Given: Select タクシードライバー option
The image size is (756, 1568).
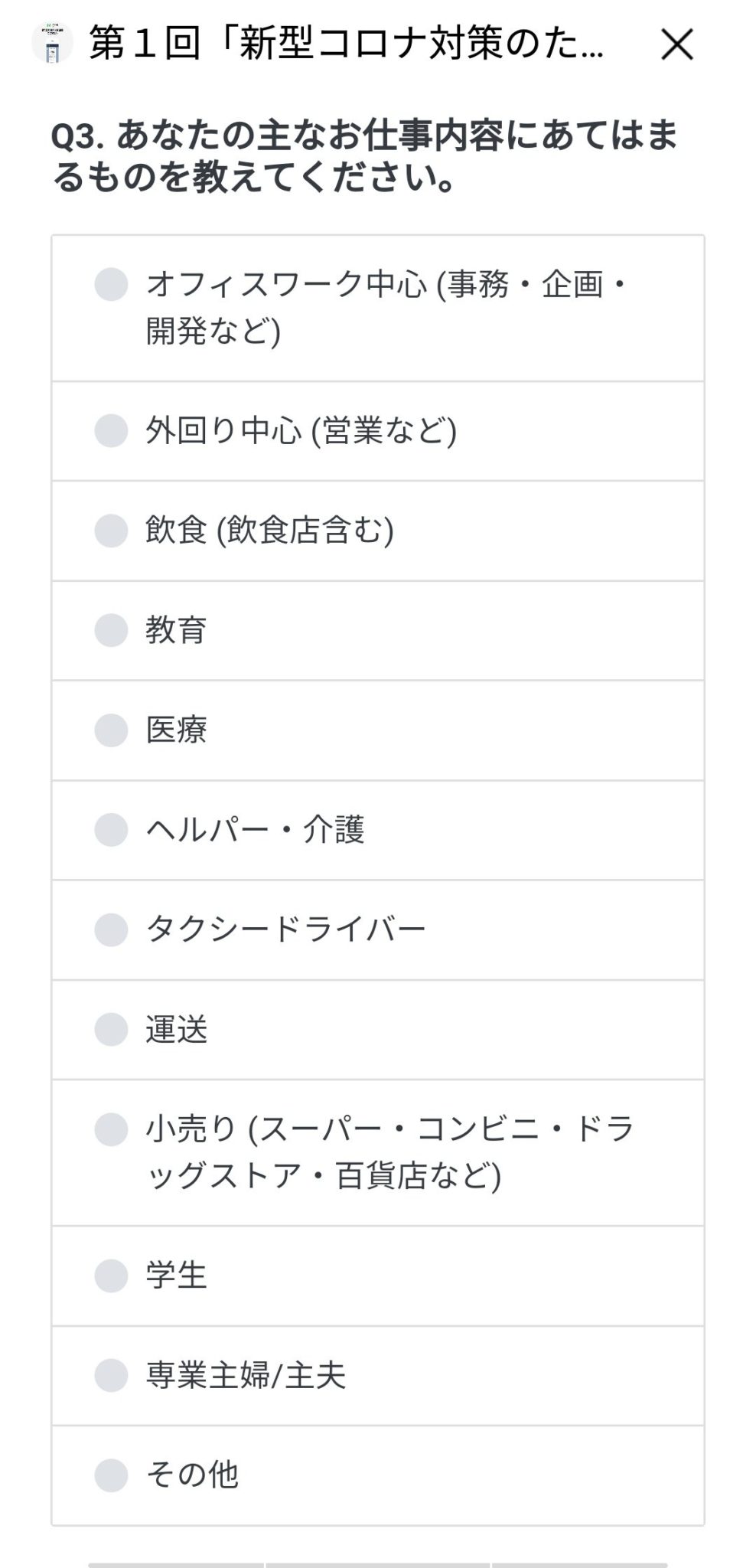Looking at the screenshot, I should pyautogui.click(x=378, y=930).
